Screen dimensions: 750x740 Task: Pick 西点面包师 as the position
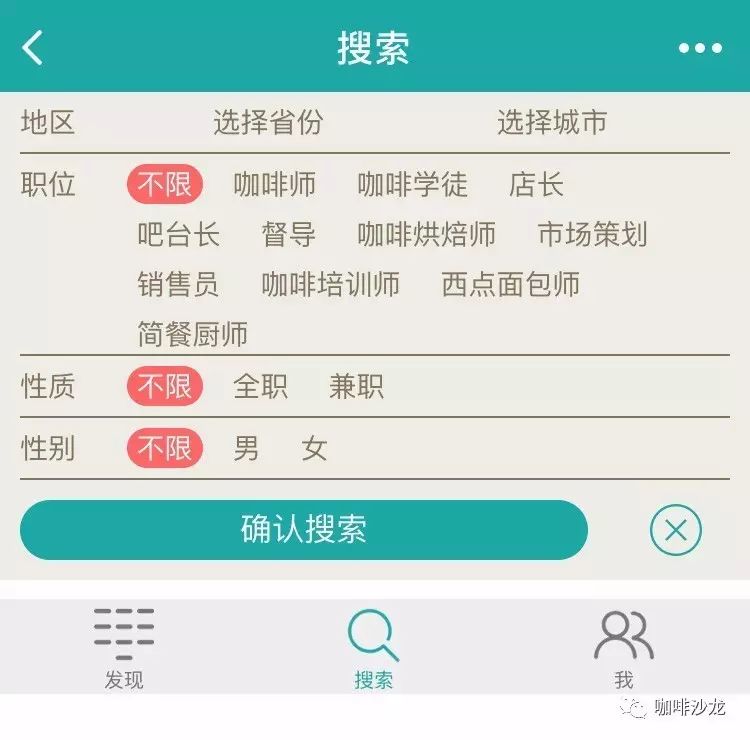(x=510, y=285)
